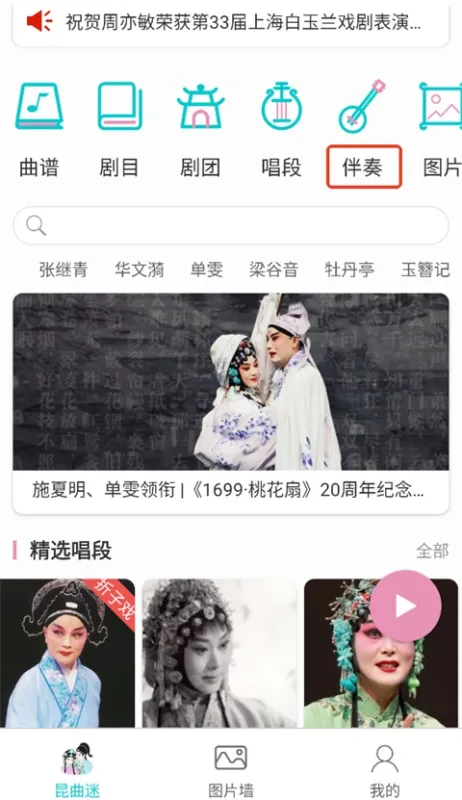This screenshot has height=800, width=462.
Task: Select the 玉簪记 search suggestion
Action: [425, 269]
